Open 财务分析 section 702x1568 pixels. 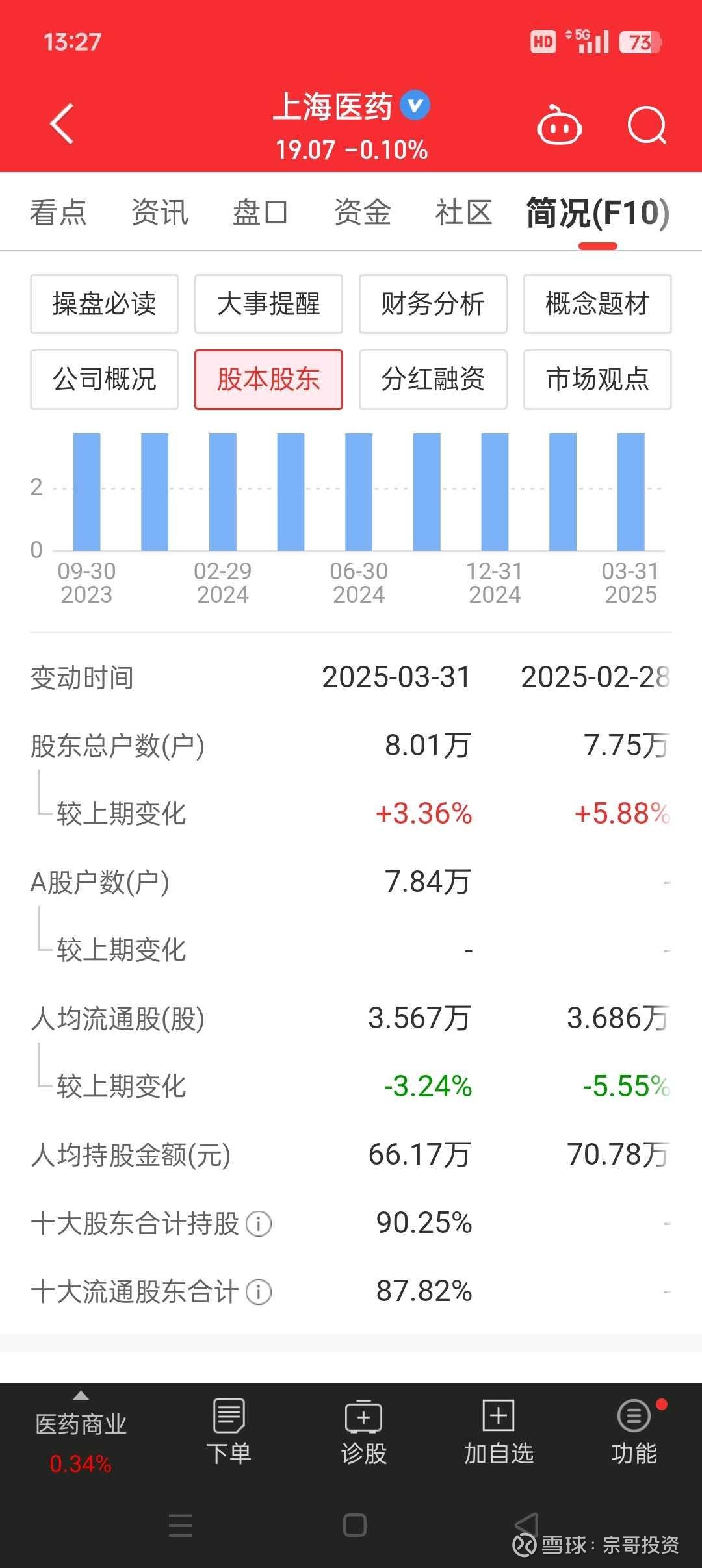433,304
